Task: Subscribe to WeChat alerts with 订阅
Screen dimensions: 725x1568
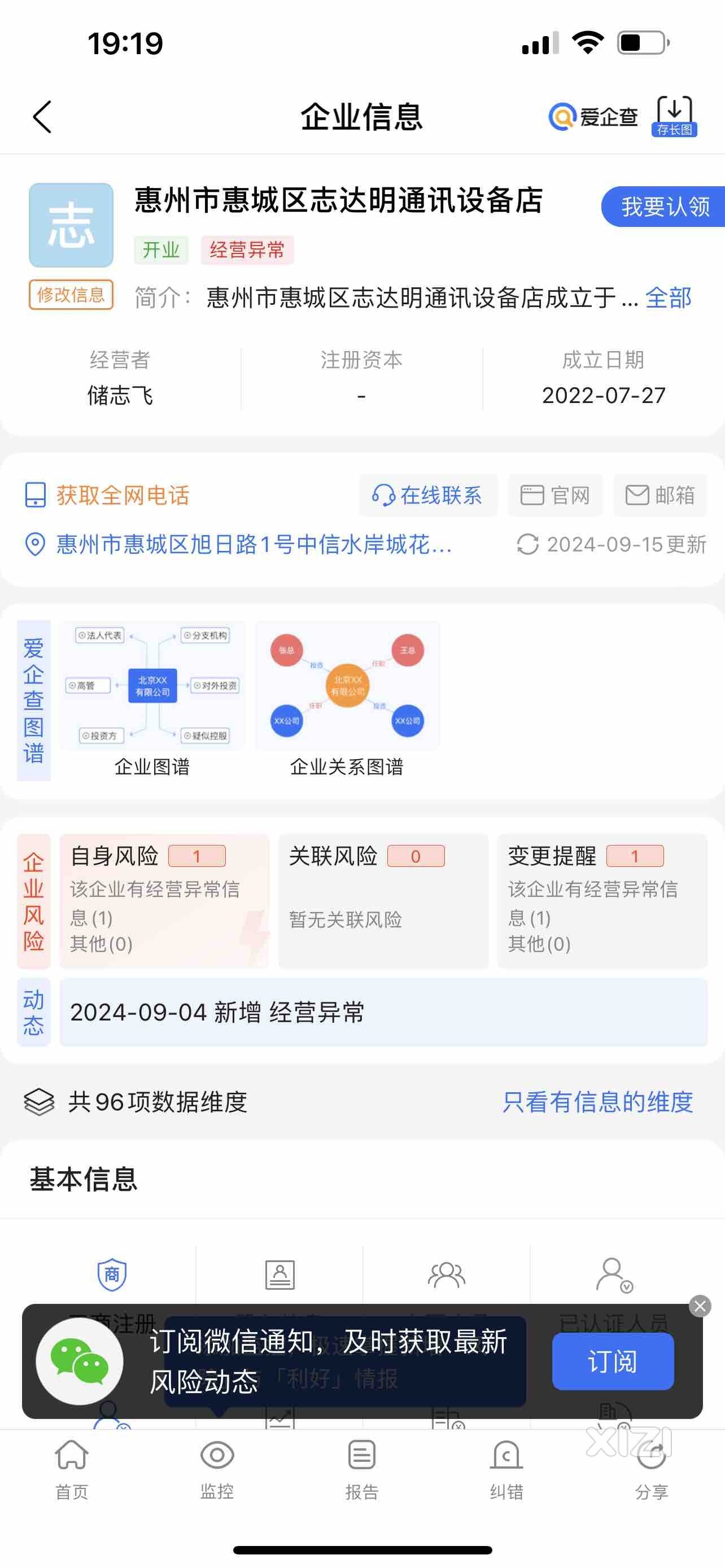Action: tap(613, 1361)
